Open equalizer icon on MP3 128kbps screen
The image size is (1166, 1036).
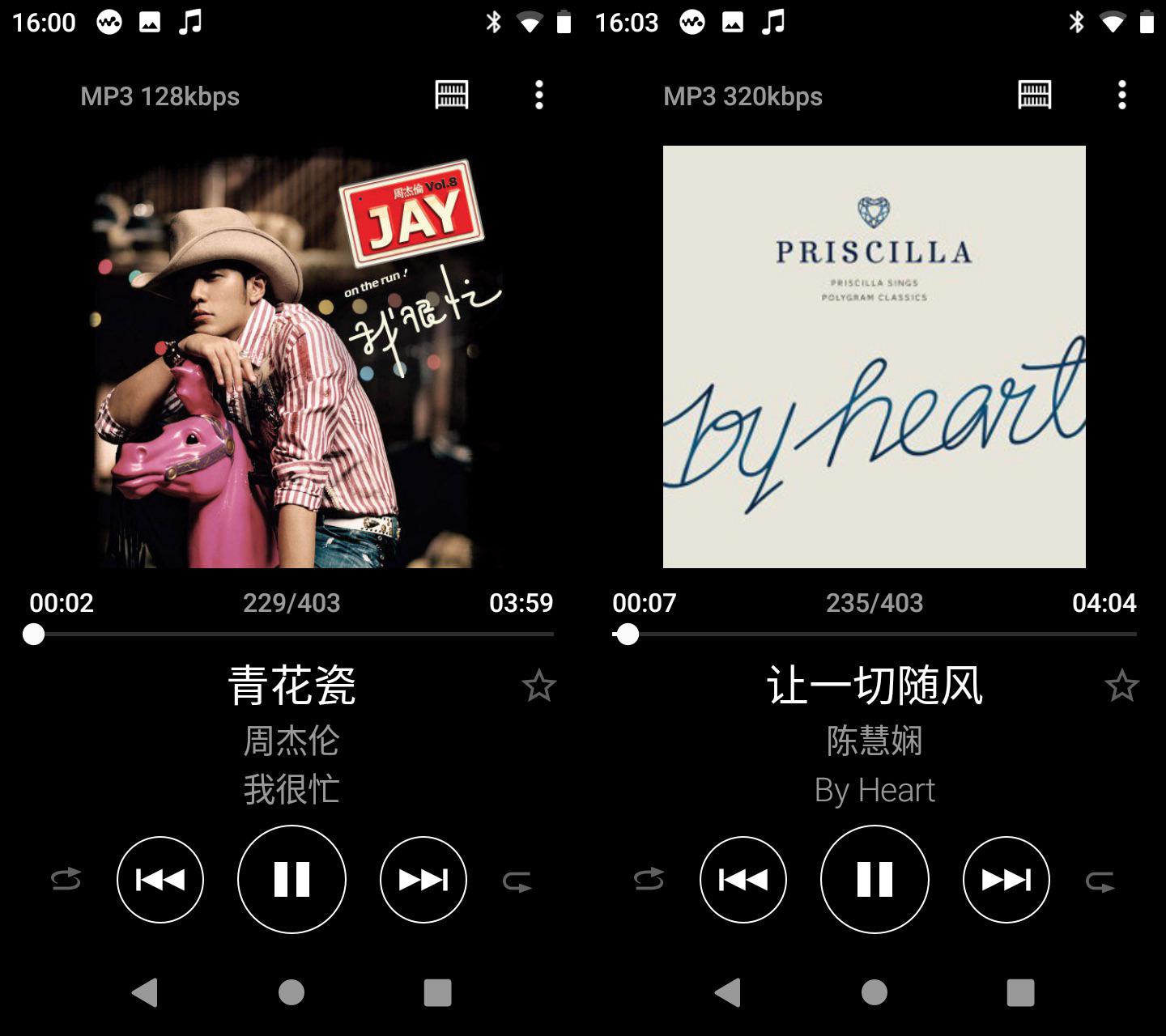(452, 96)
